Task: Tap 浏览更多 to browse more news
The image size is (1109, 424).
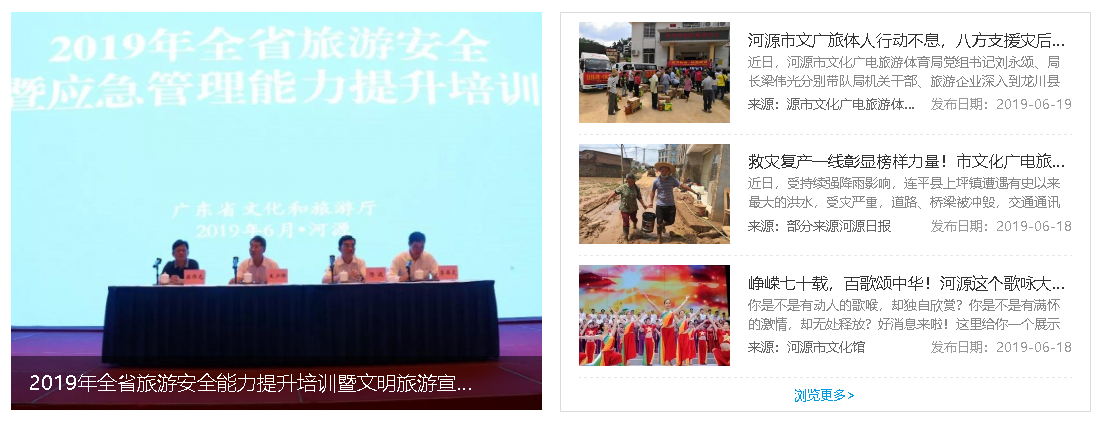Action: click(x=824, y=395)
